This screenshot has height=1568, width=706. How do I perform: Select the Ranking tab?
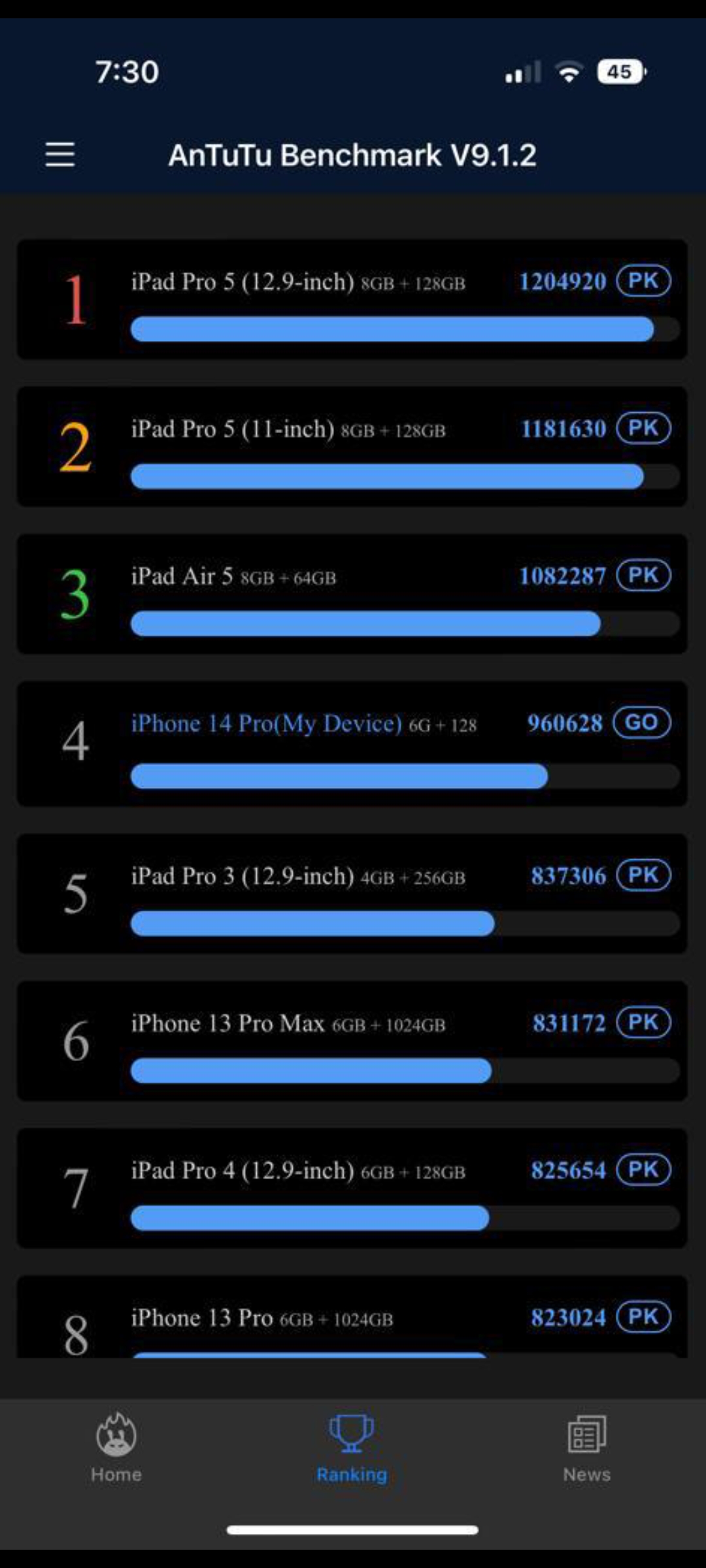[x=352, y=1447]
